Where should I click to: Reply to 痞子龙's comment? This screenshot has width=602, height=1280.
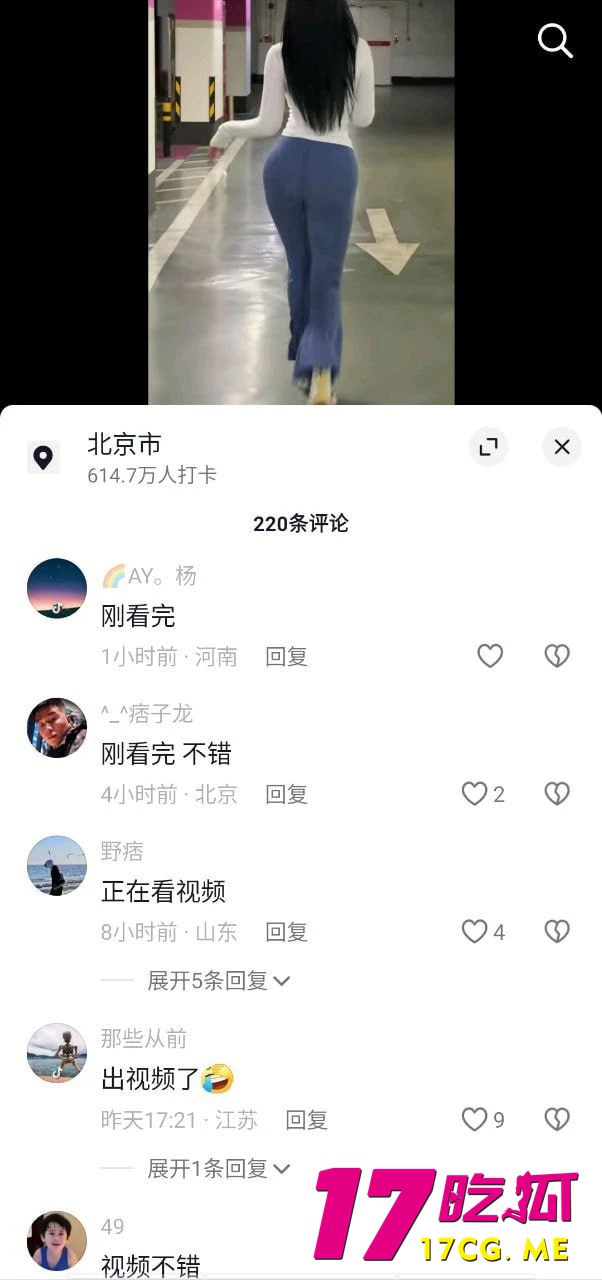coord(286,794)
